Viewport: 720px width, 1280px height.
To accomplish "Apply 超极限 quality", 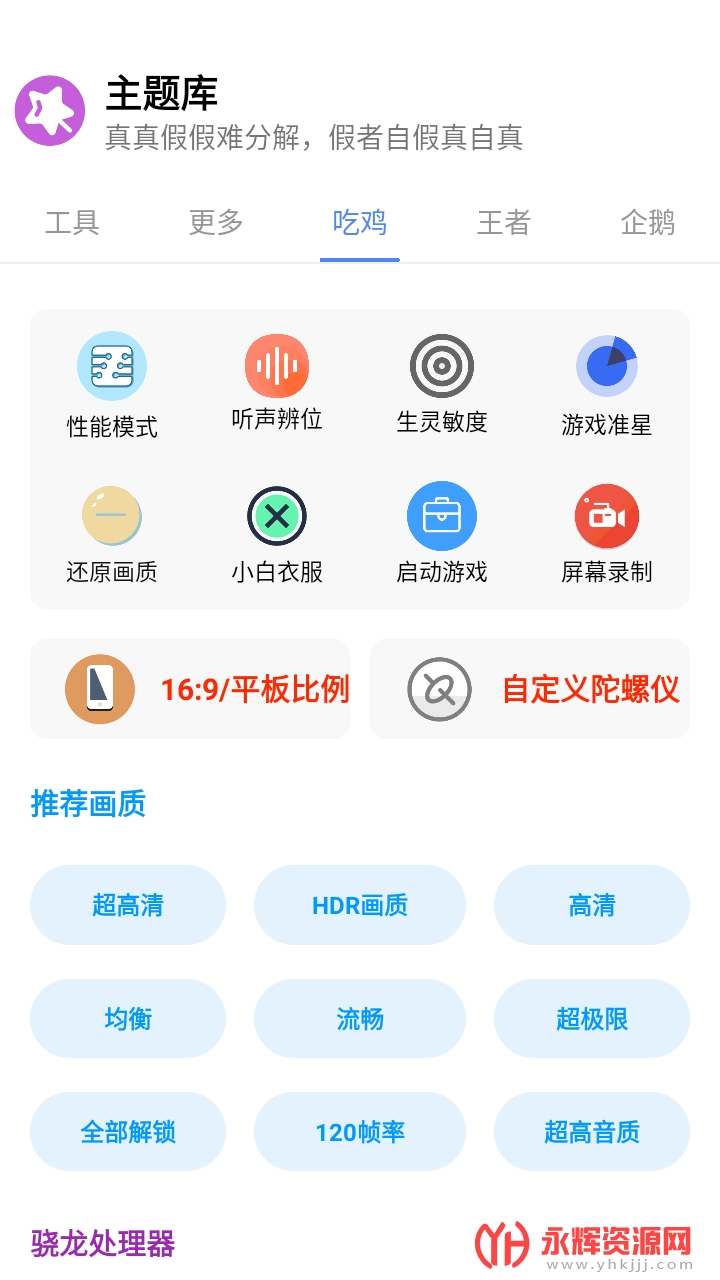I will point(592,1019).
